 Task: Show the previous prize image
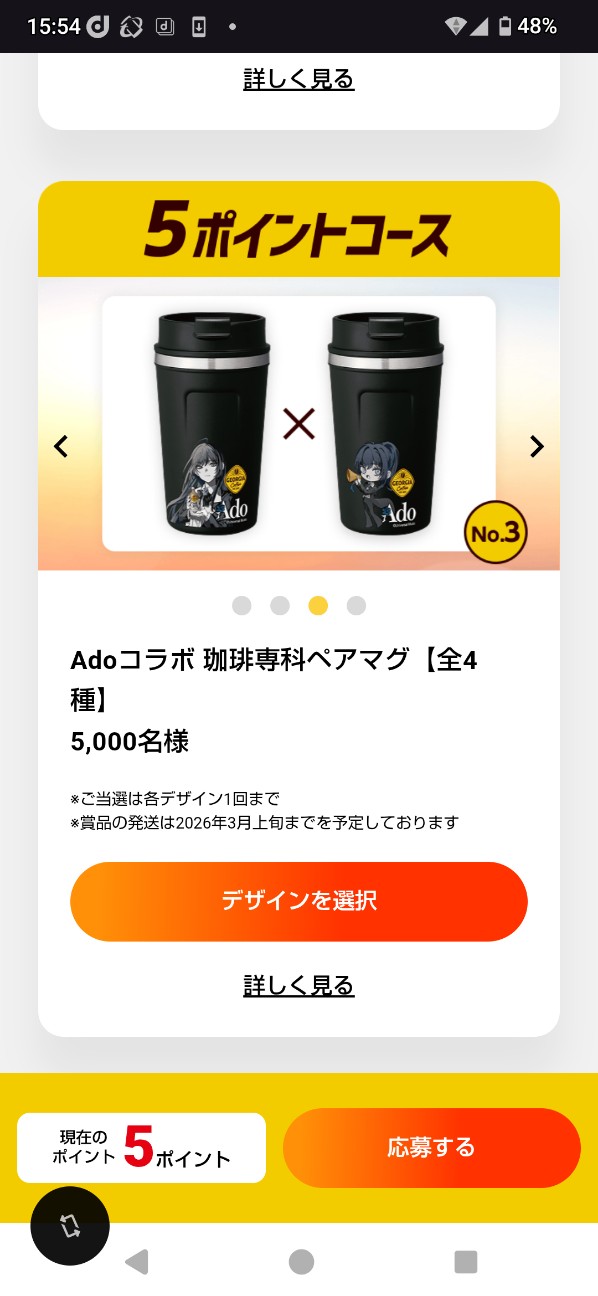(61, 447)
